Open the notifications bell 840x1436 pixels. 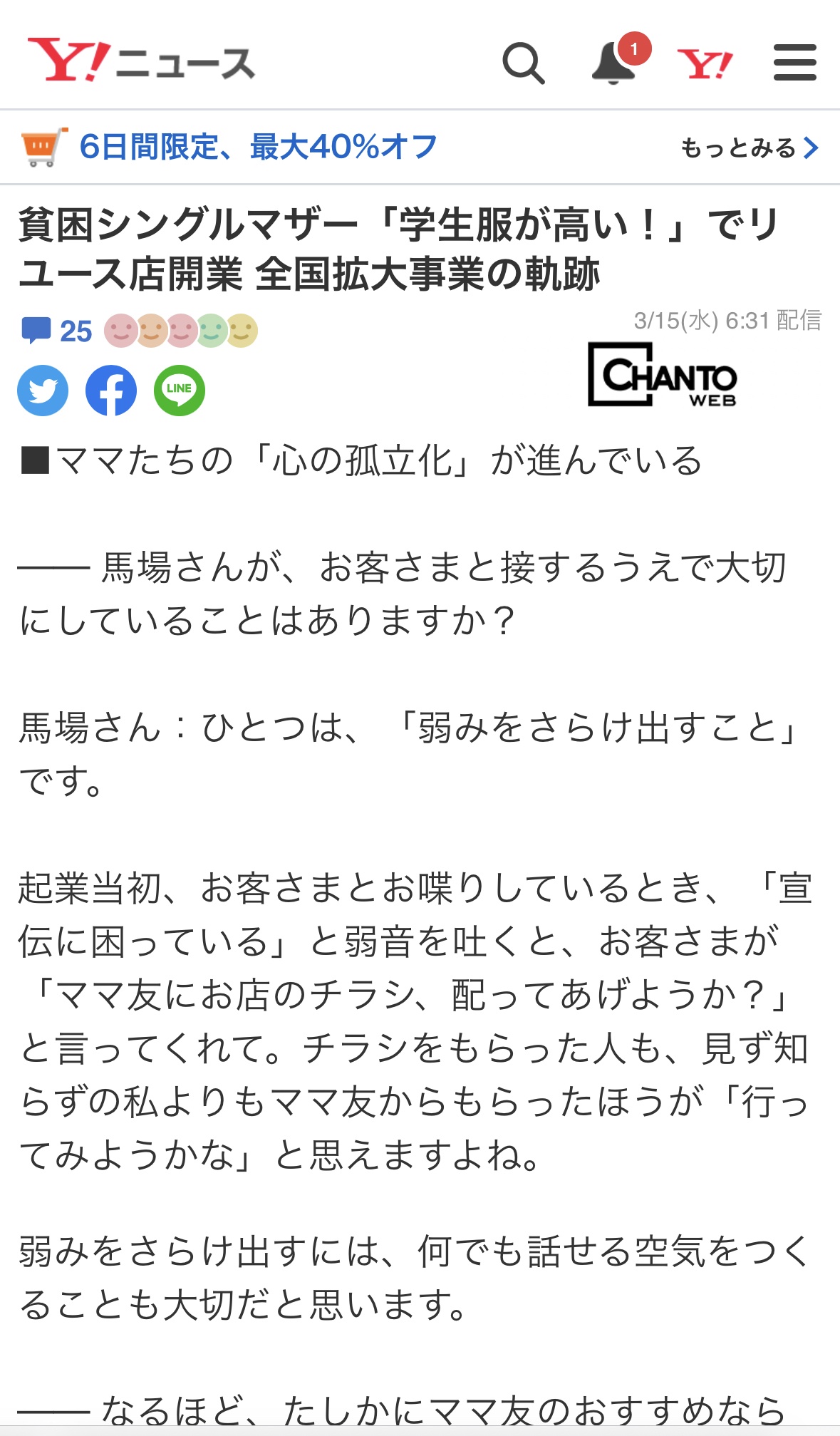[x=615, y=63]
